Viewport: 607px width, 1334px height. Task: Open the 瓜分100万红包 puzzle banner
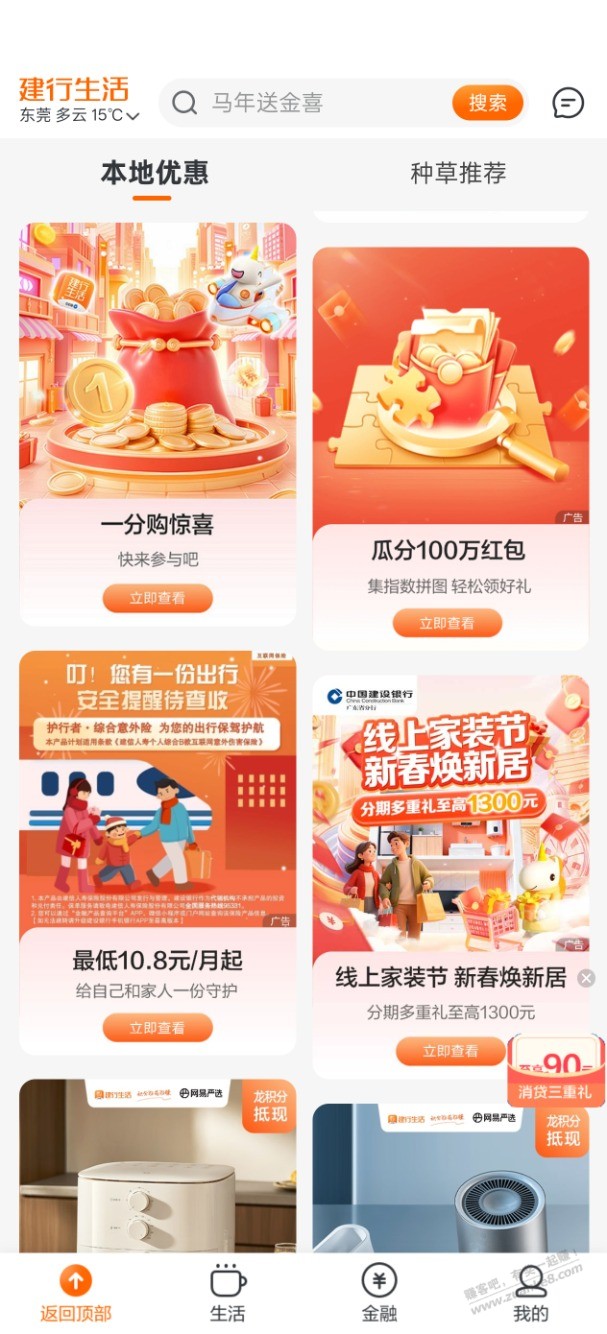(450, 385)
